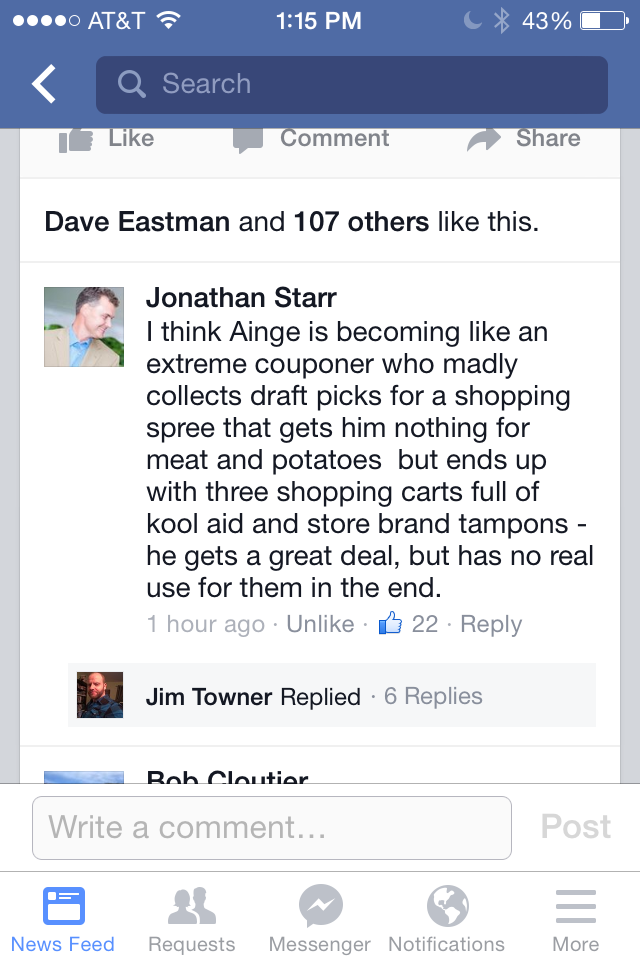Like the post
640x960 pixels.
point(107,139)
